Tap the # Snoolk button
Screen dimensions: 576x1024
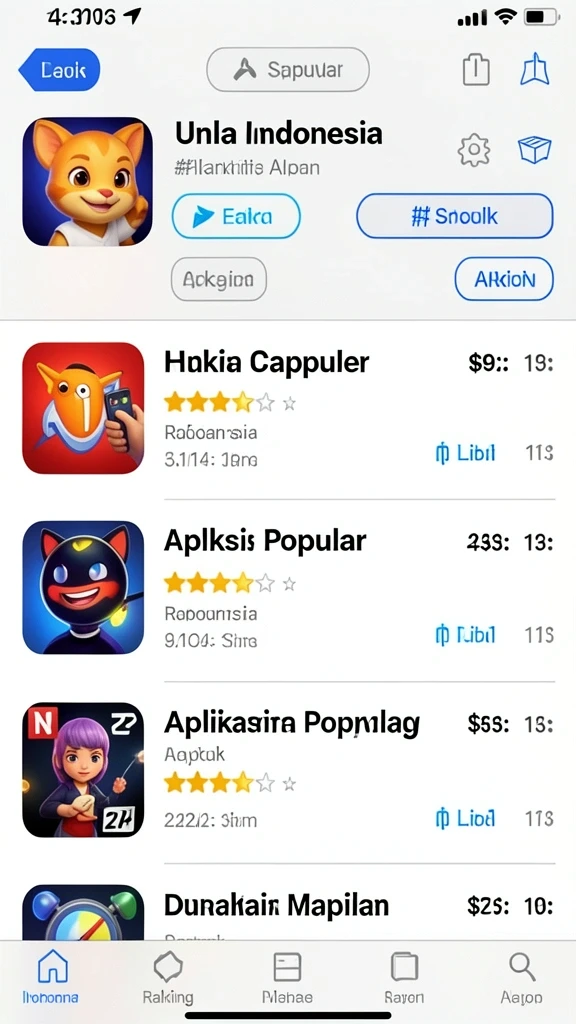[x=455, y=216]
